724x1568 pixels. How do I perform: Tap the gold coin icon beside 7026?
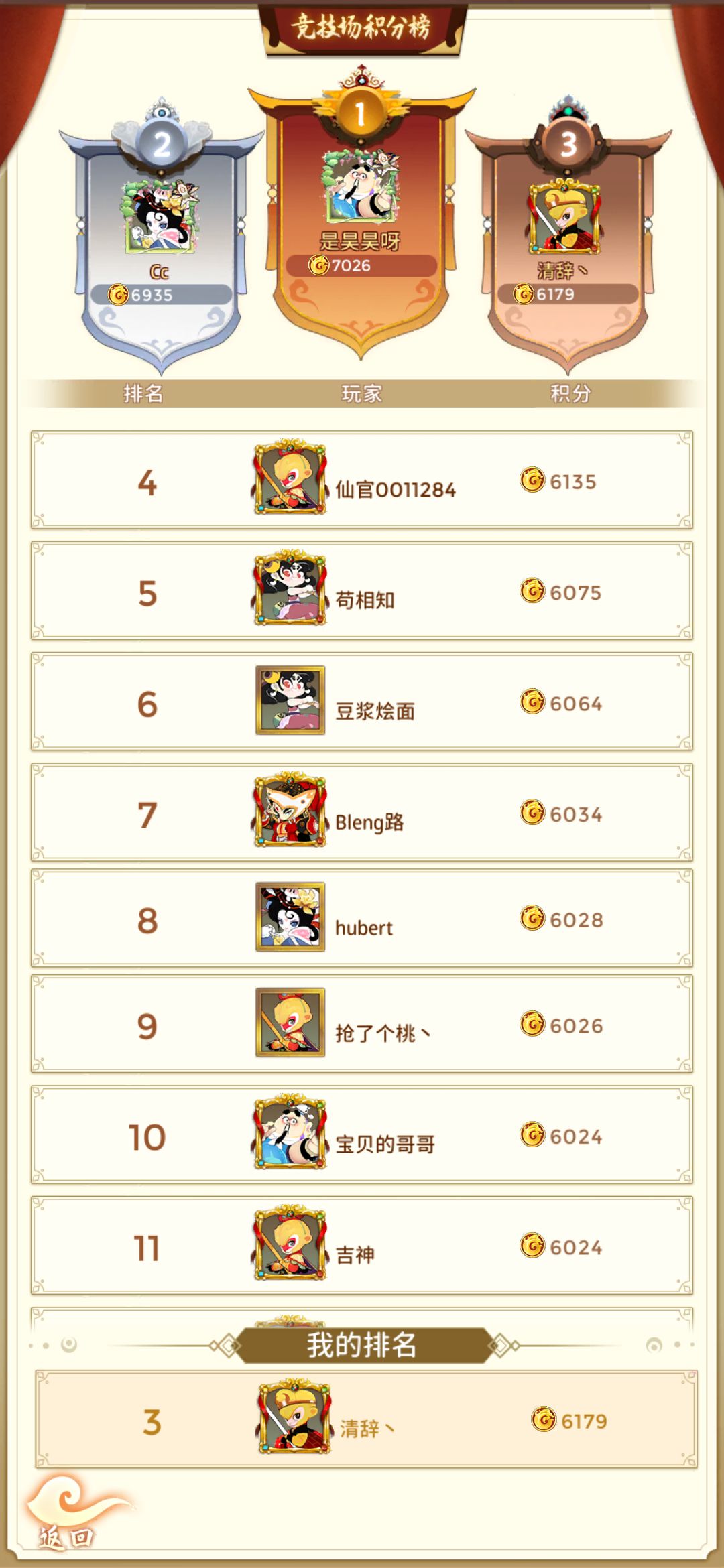(320, 266)
